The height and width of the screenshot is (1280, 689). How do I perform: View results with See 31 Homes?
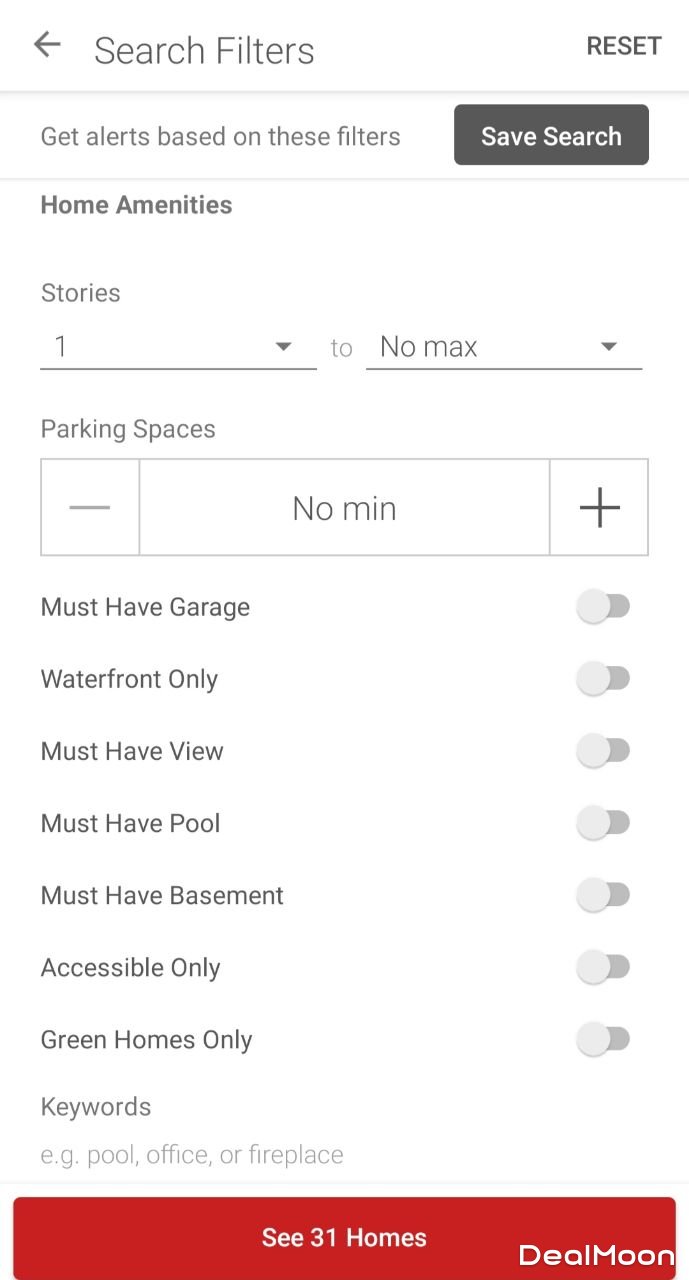pos(344,1237)
